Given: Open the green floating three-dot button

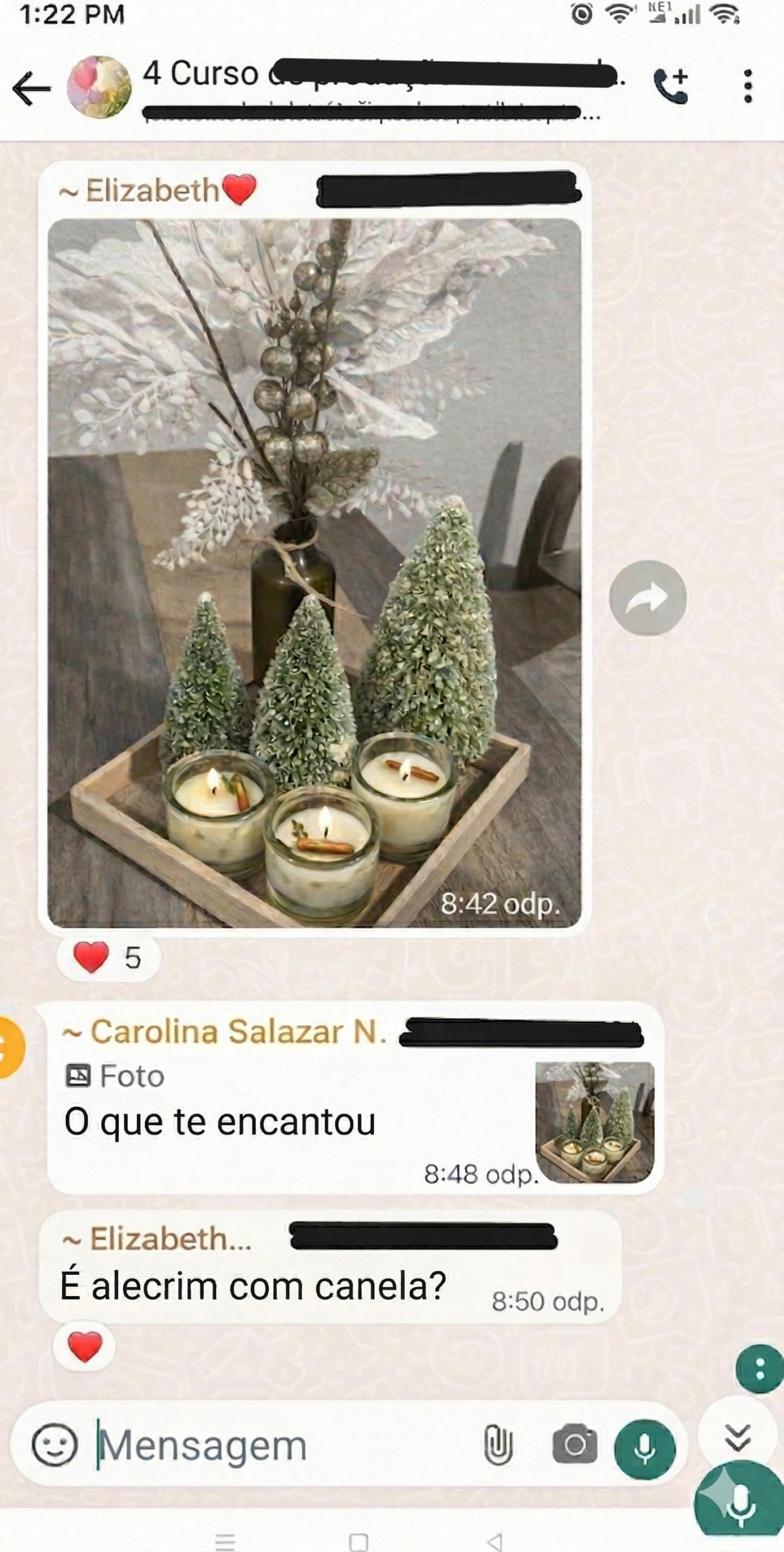Looking at the screenshot, I should tap(760, 1369).
